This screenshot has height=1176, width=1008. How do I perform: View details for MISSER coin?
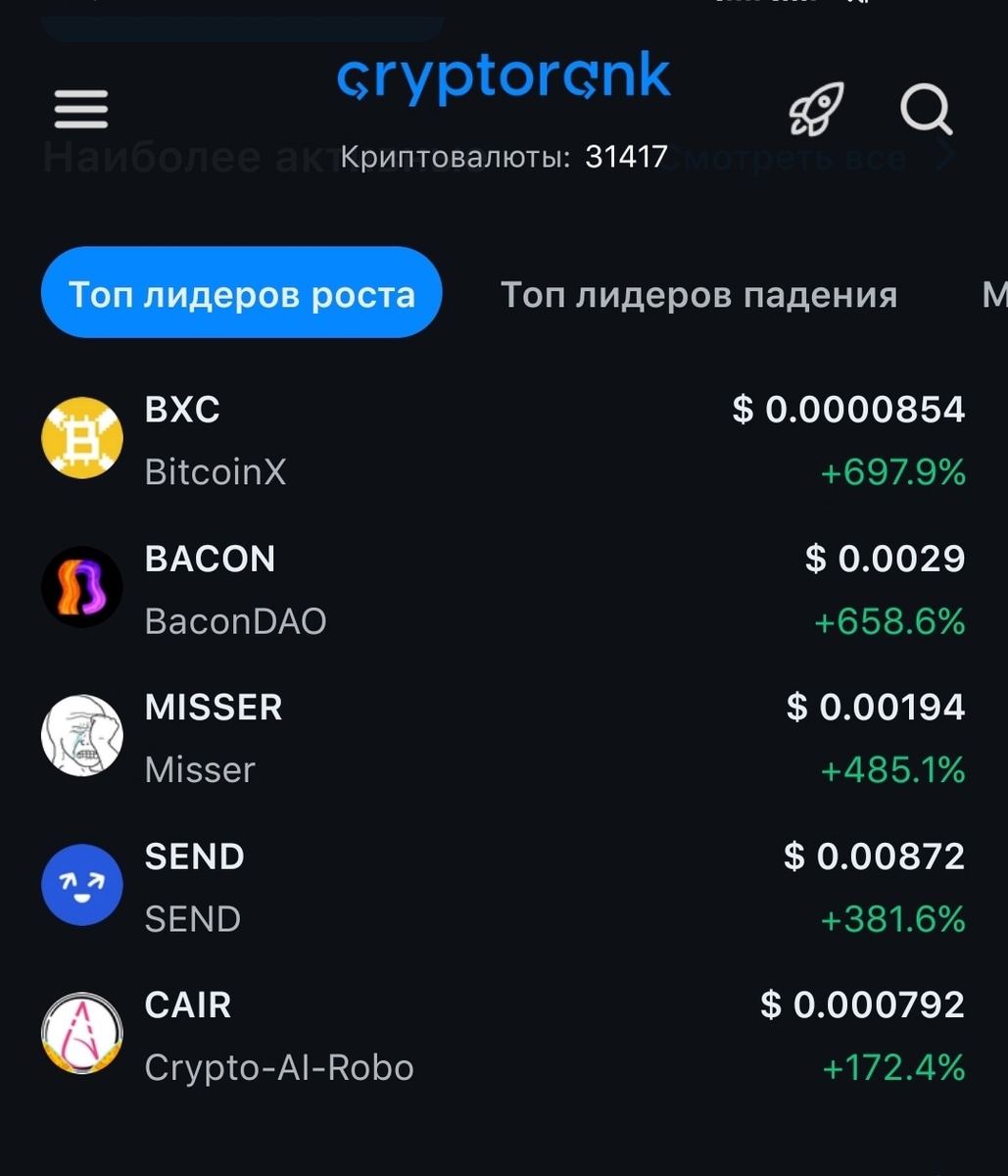(x=504, y=737)
